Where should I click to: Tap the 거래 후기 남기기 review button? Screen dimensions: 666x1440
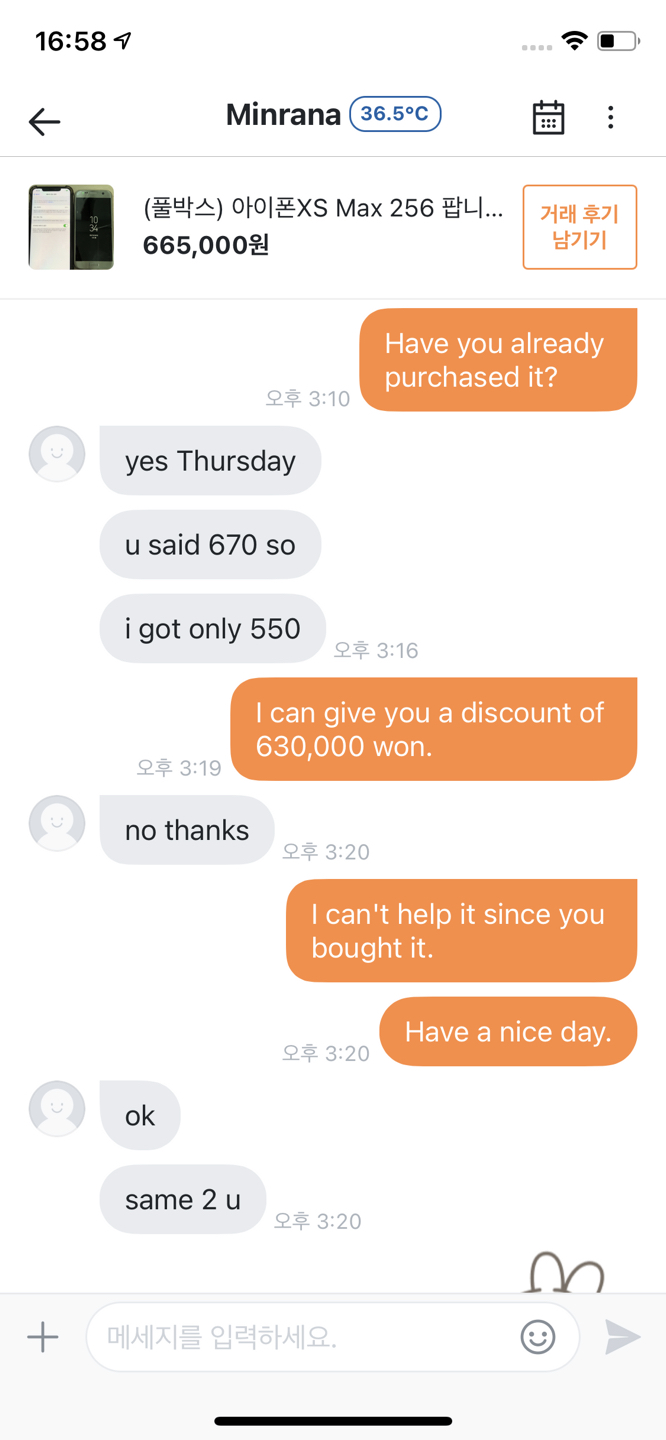point(579,227)
